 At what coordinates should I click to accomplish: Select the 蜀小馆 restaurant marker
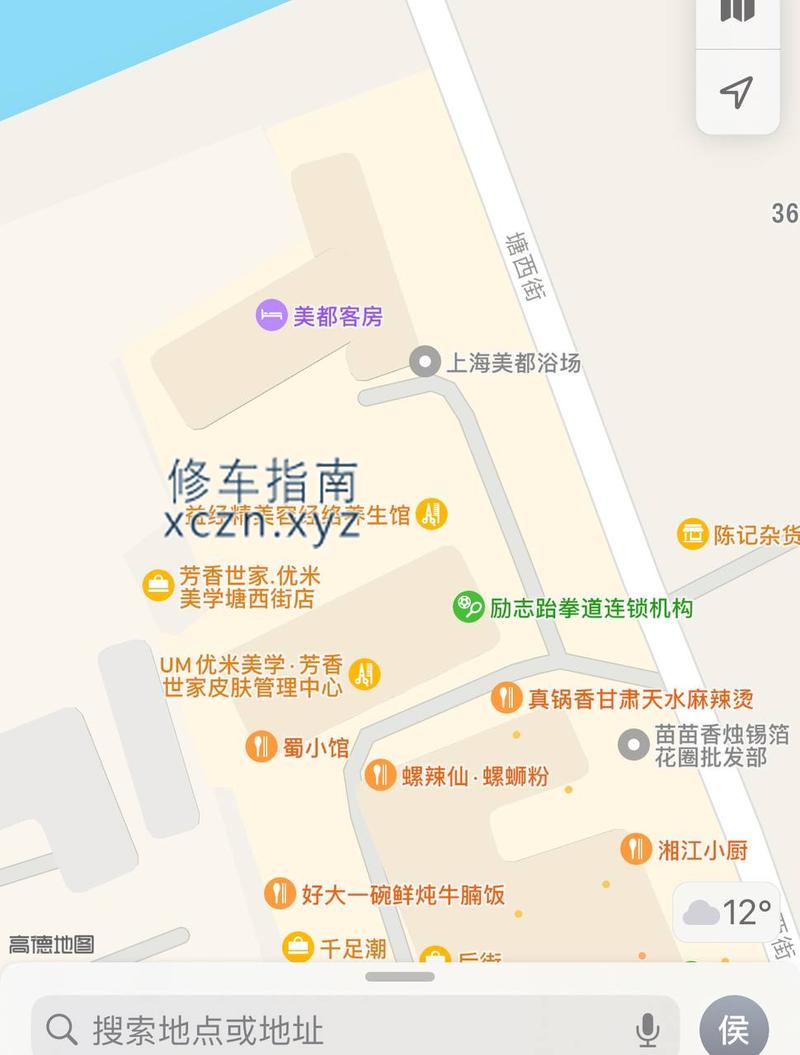[261, 746]
